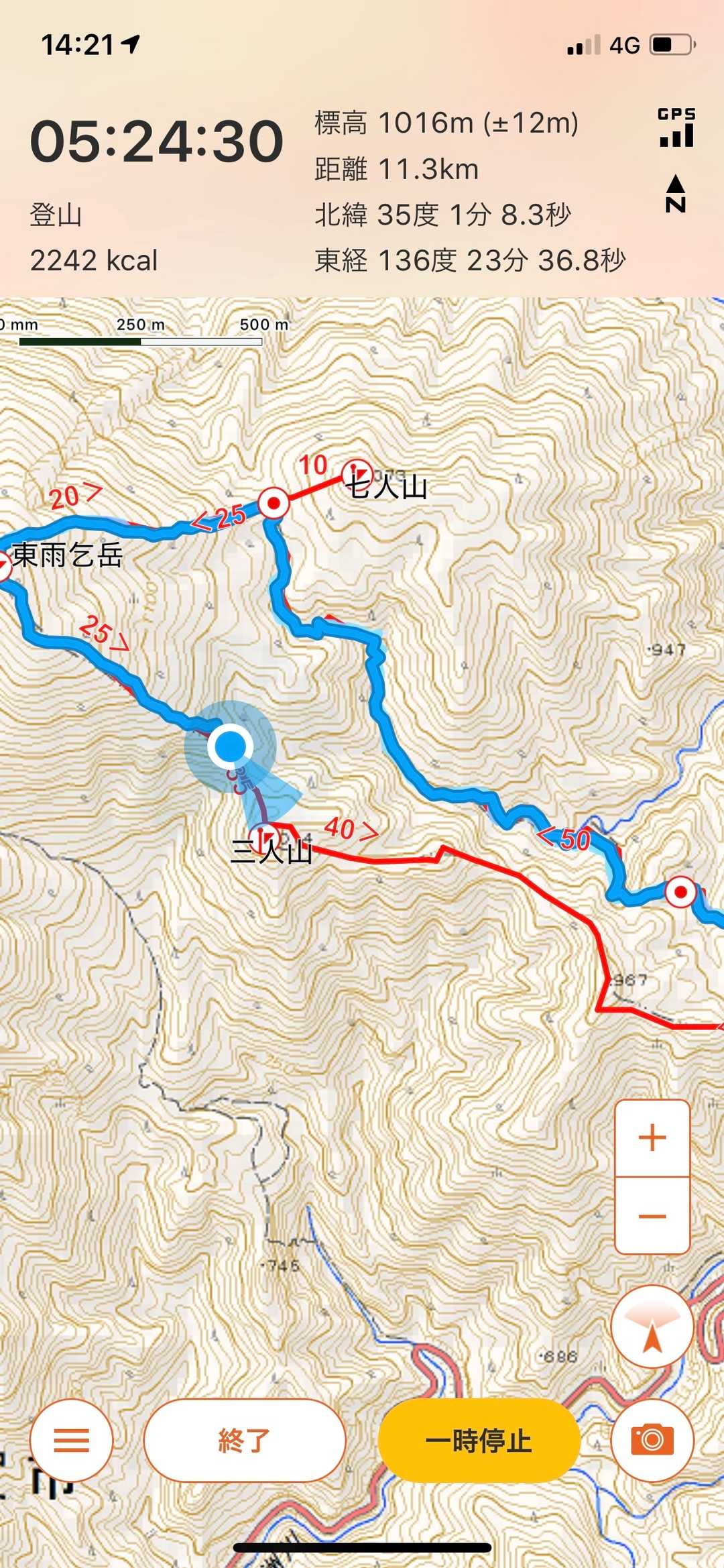
Task: Tap 終了 to finish the activity
Action: click(245, 1440)
